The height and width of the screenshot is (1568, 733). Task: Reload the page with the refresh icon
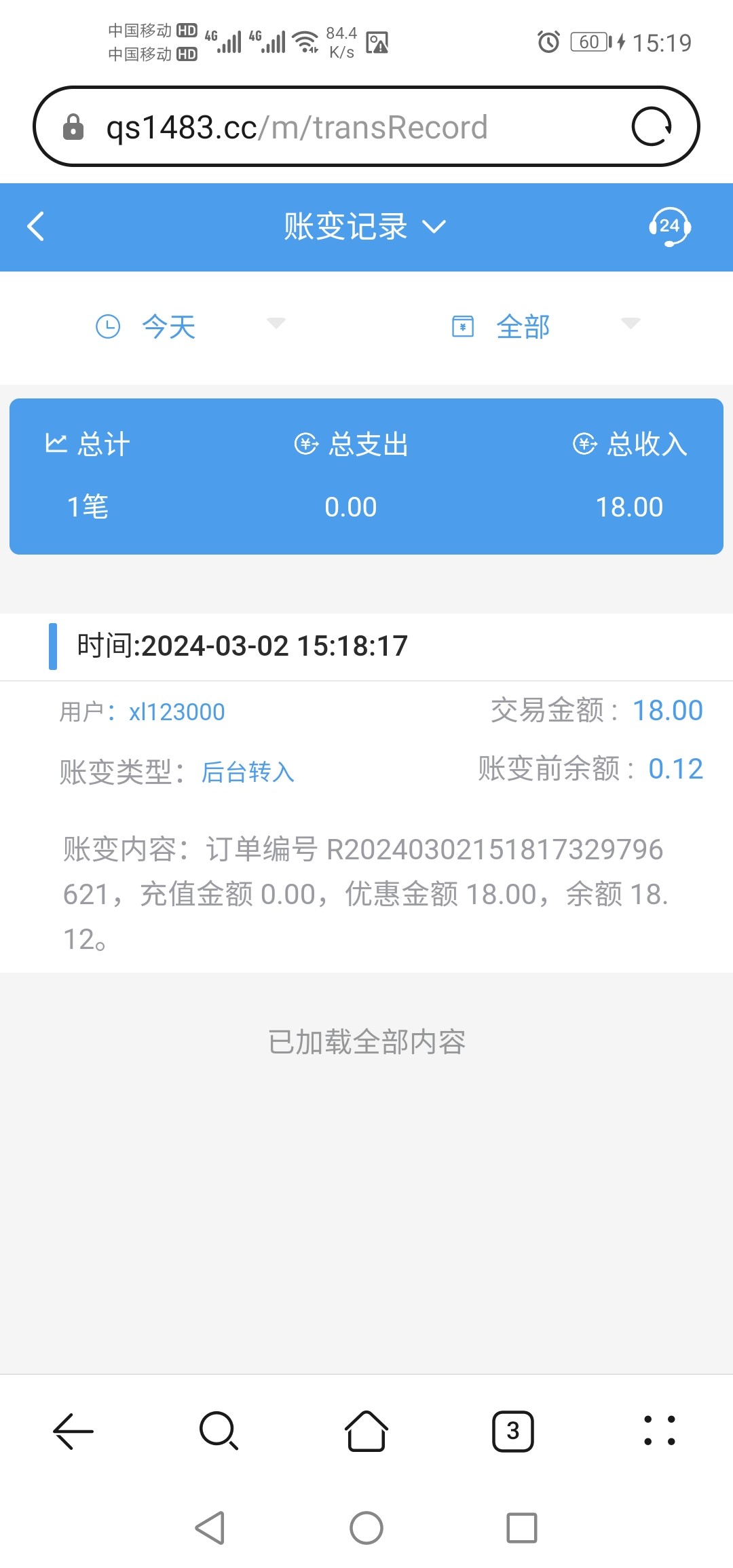pyautogui.click(x=652, y=127)
